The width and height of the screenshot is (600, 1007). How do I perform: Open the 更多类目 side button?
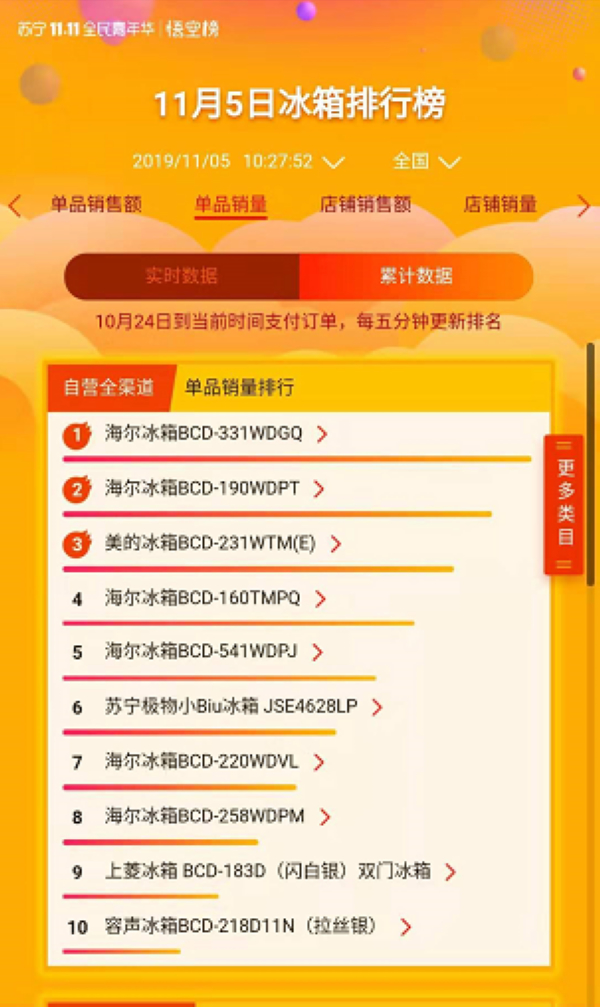(x=564, y=504)
